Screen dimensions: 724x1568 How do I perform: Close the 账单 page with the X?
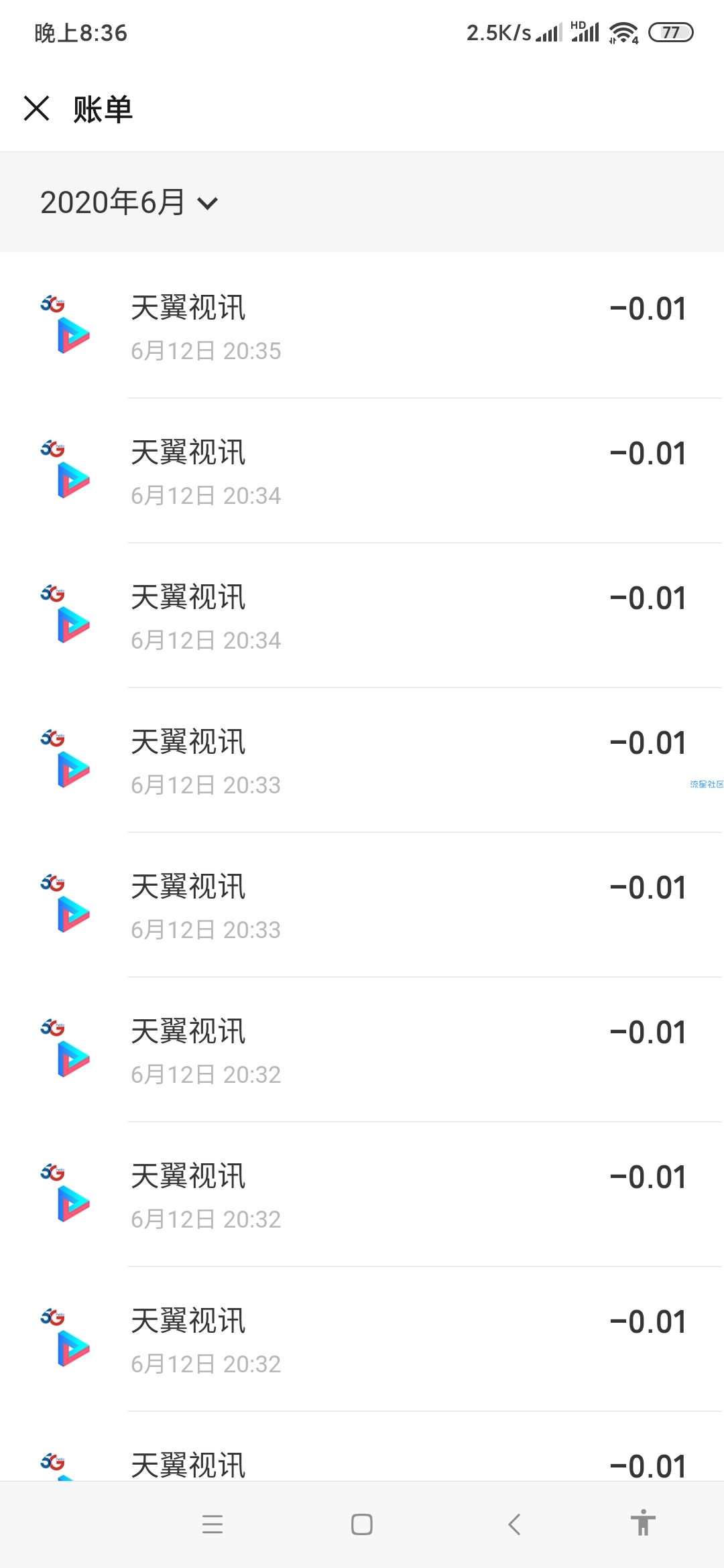point(37,108)
